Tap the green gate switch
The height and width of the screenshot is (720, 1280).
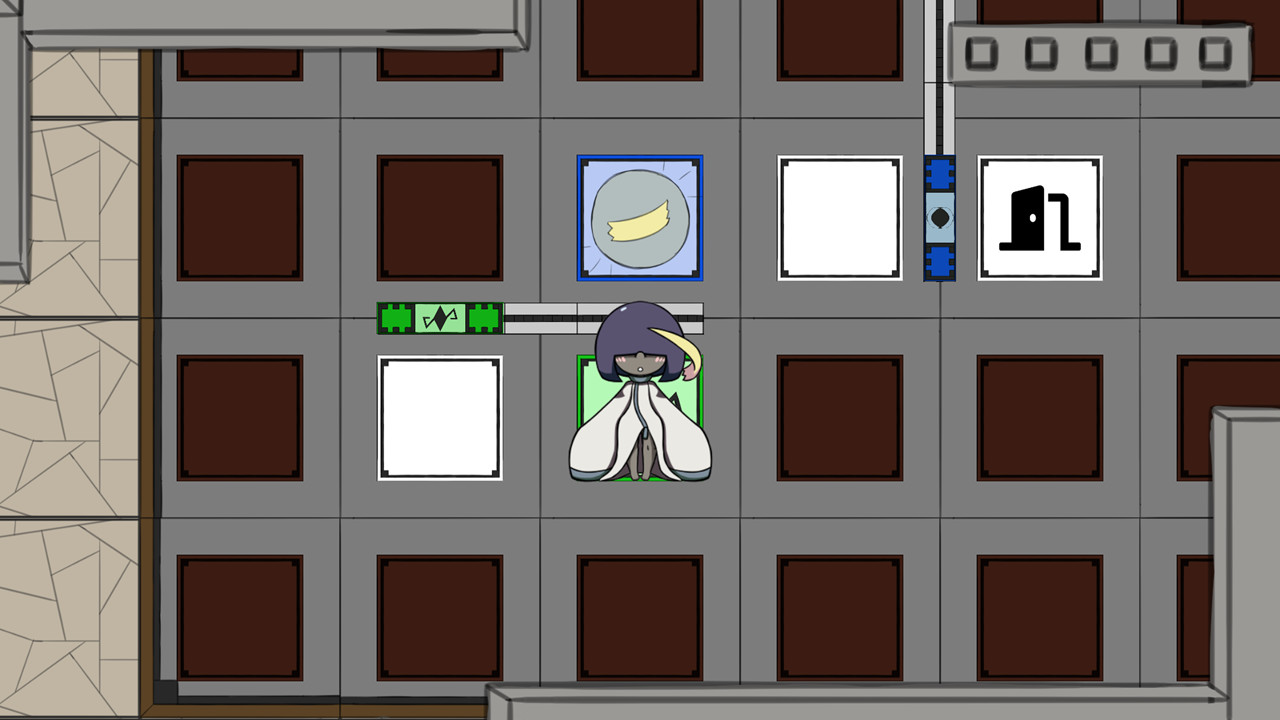click(x=440, y=318)
